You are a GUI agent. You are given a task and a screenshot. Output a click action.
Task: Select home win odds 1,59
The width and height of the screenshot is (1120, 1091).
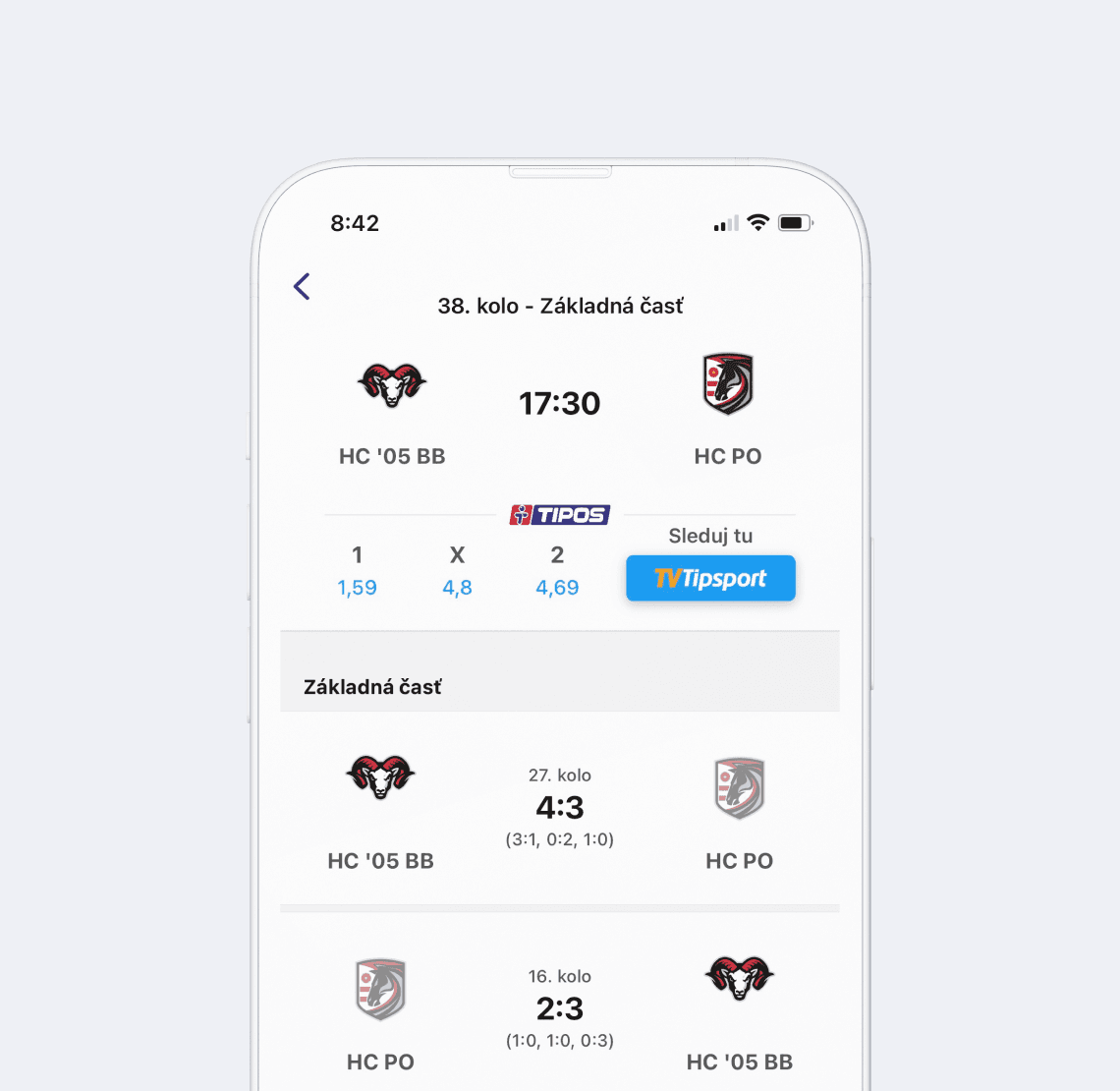coord(357,588)
